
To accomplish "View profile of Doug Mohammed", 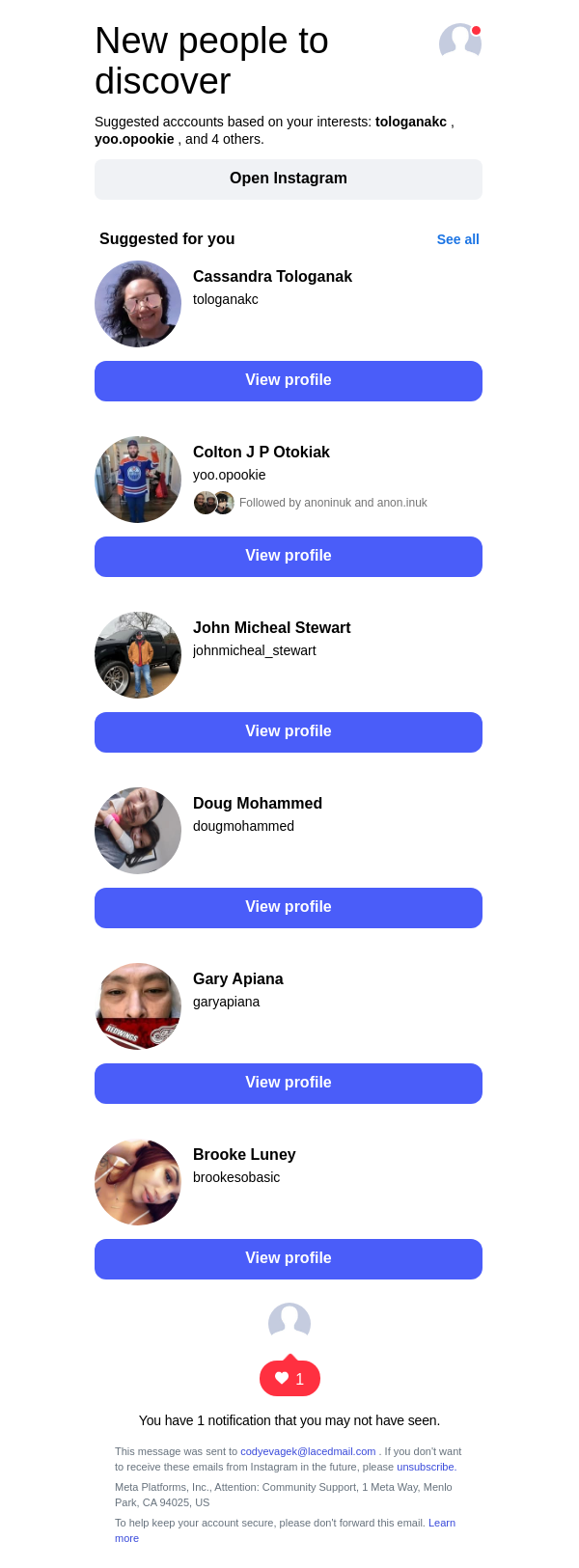I will coord(289,908).
